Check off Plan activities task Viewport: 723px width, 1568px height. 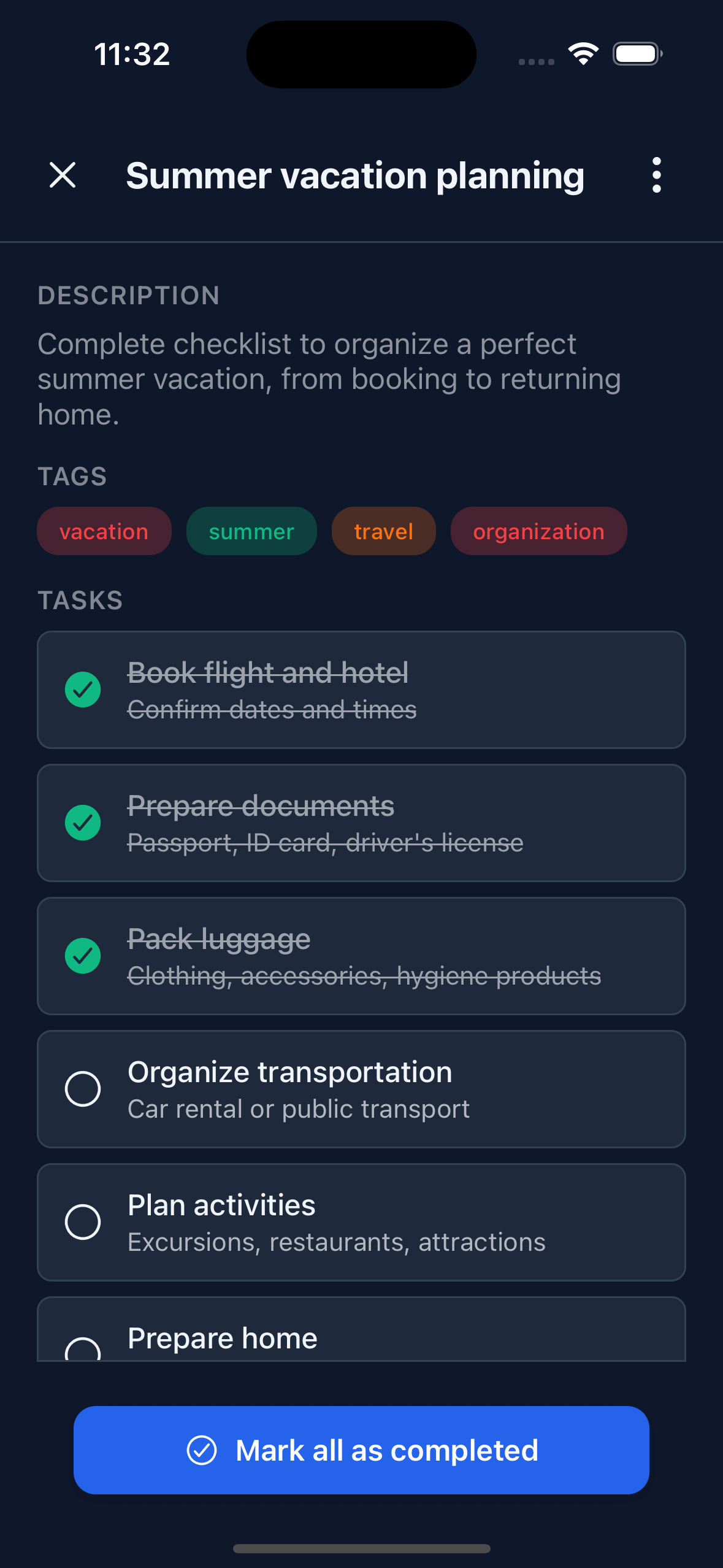coord(83,1222)
